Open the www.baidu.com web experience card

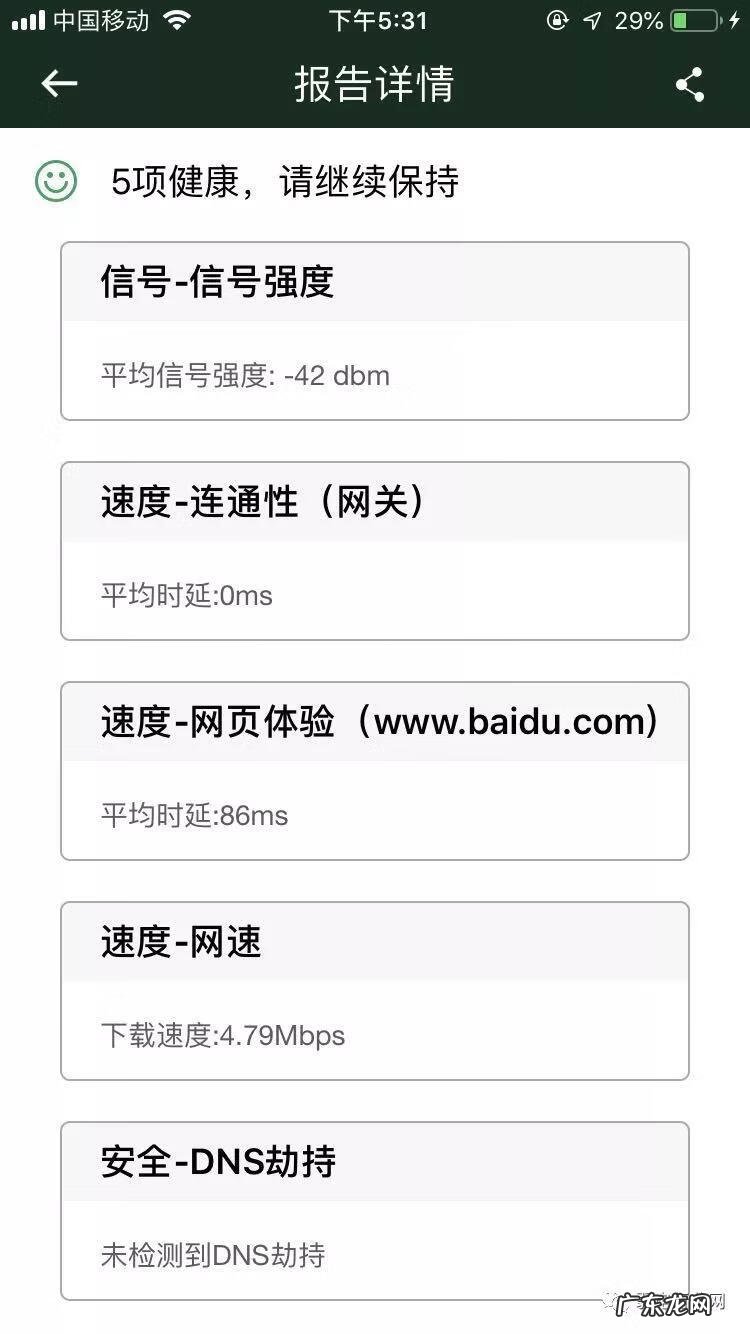(x=375, y=722)
